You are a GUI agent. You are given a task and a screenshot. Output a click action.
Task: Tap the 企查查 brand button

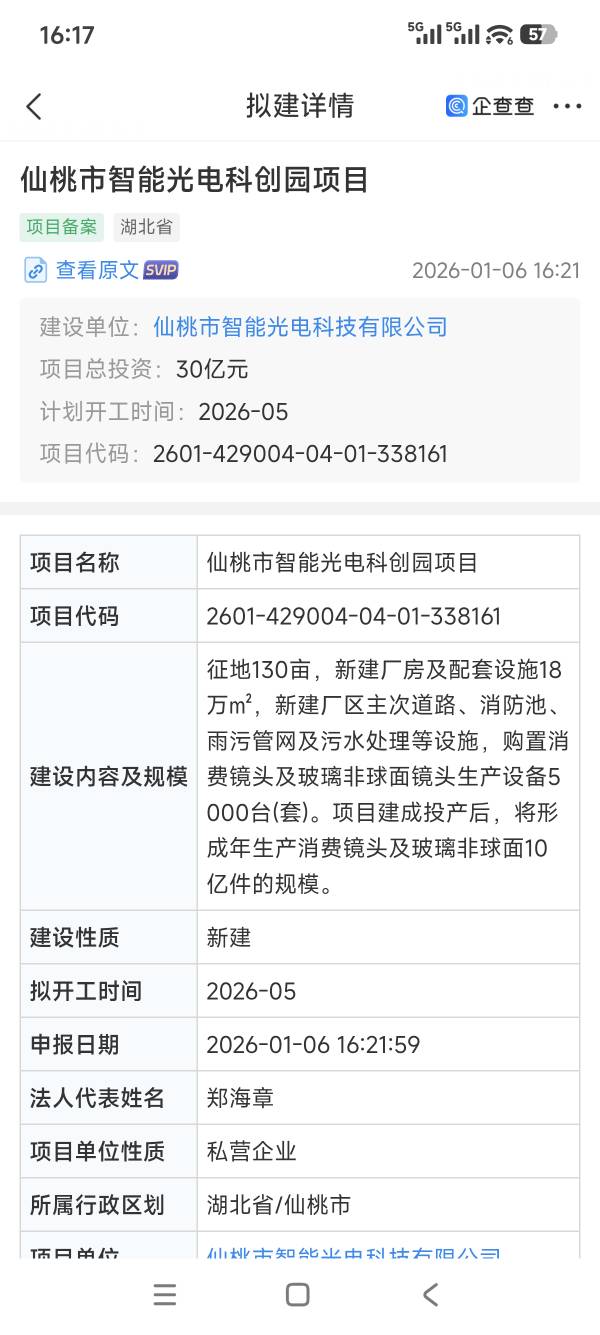pyautogui.click(x=490, y=106)
